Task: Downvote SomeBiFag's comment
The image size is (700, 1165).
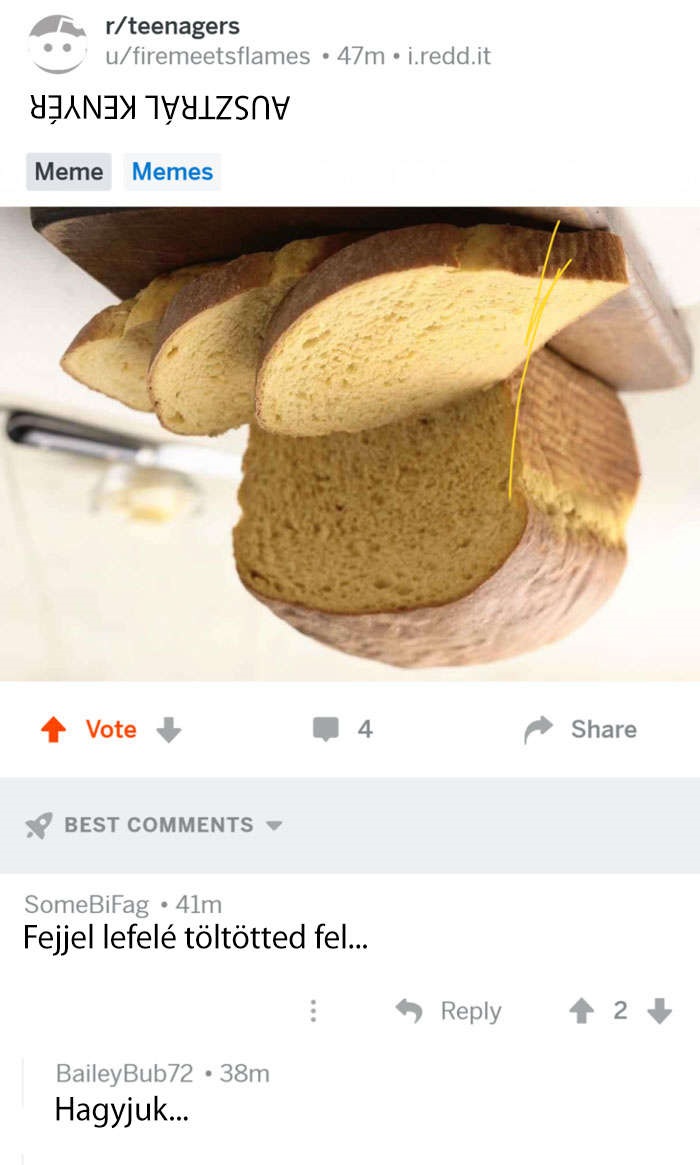Action: (x=660, y=1011)
